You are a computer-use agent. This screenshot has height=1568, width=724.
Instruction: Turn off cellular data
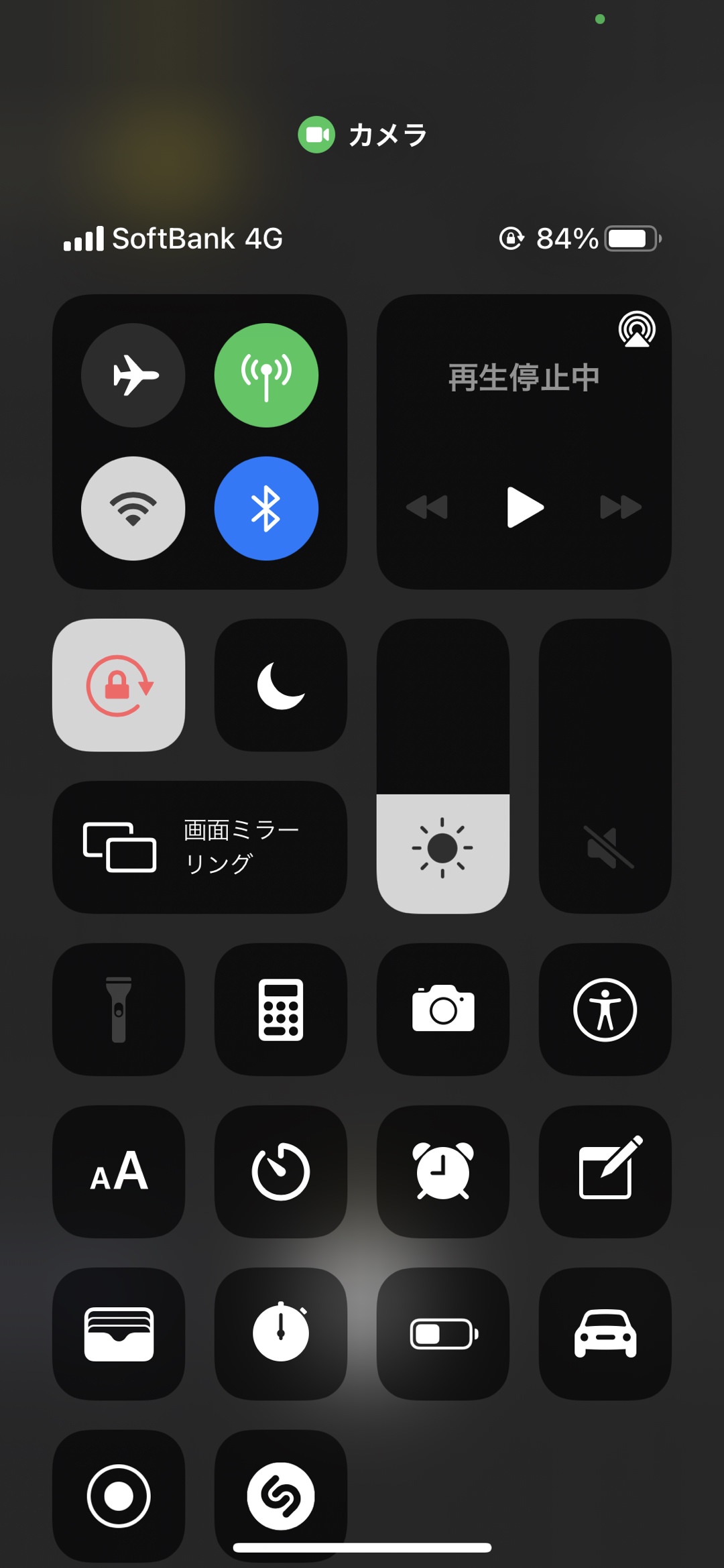point(266,375)
